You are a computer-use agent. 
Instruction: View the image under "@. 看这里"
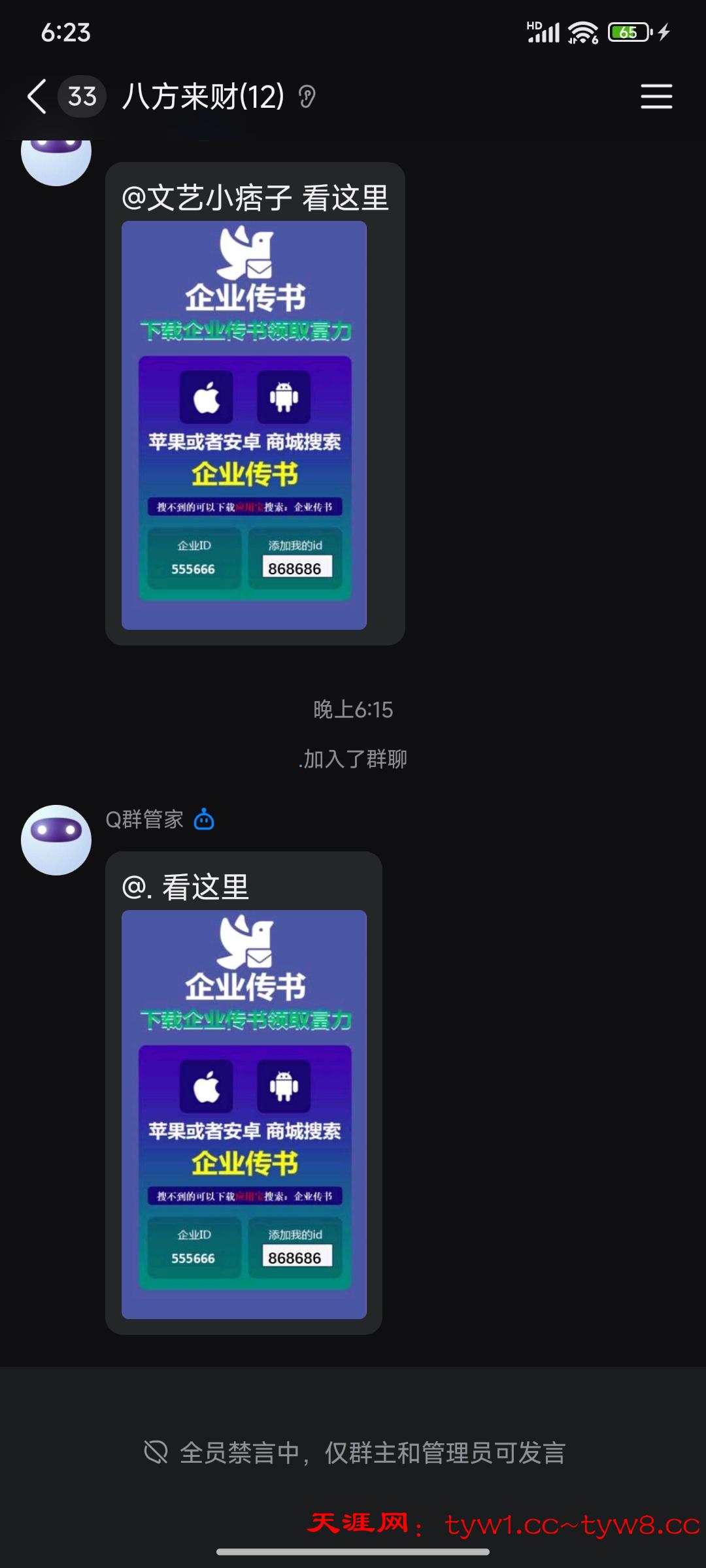point(244,1114)
